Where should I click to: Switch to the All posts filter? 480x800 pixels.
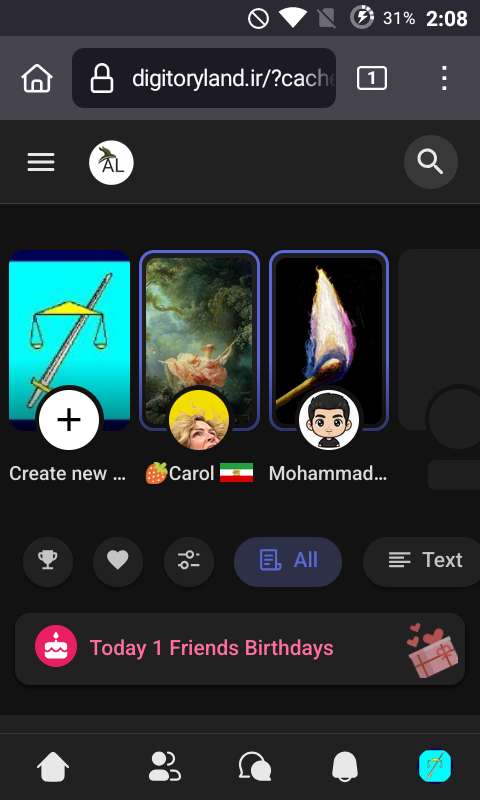pyautogui.click(x=288, y=562)
